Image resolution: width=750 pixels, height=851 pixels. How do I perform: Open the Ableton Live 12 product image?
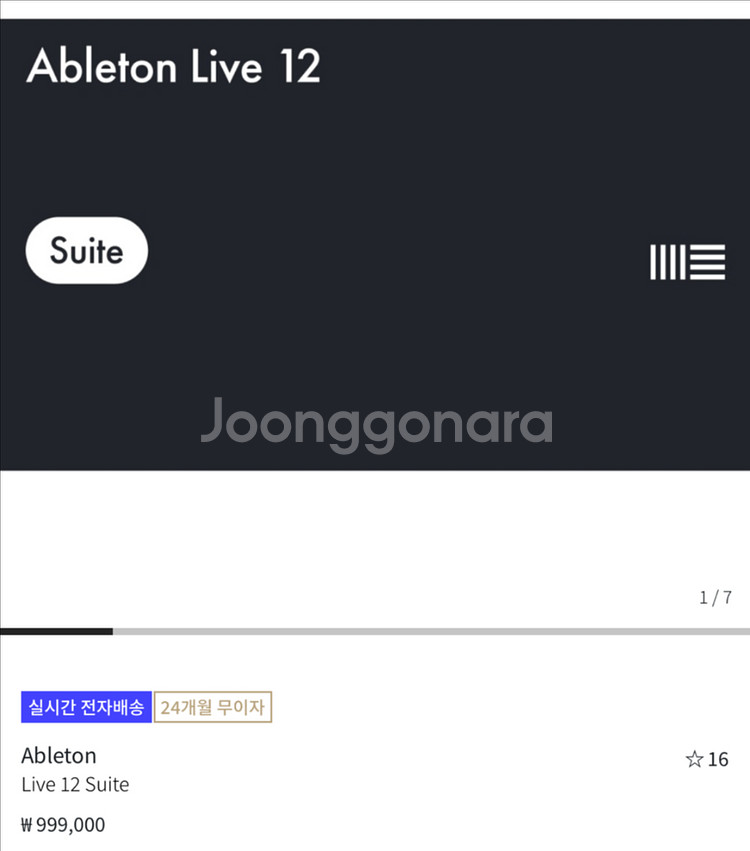click(375, 245)
